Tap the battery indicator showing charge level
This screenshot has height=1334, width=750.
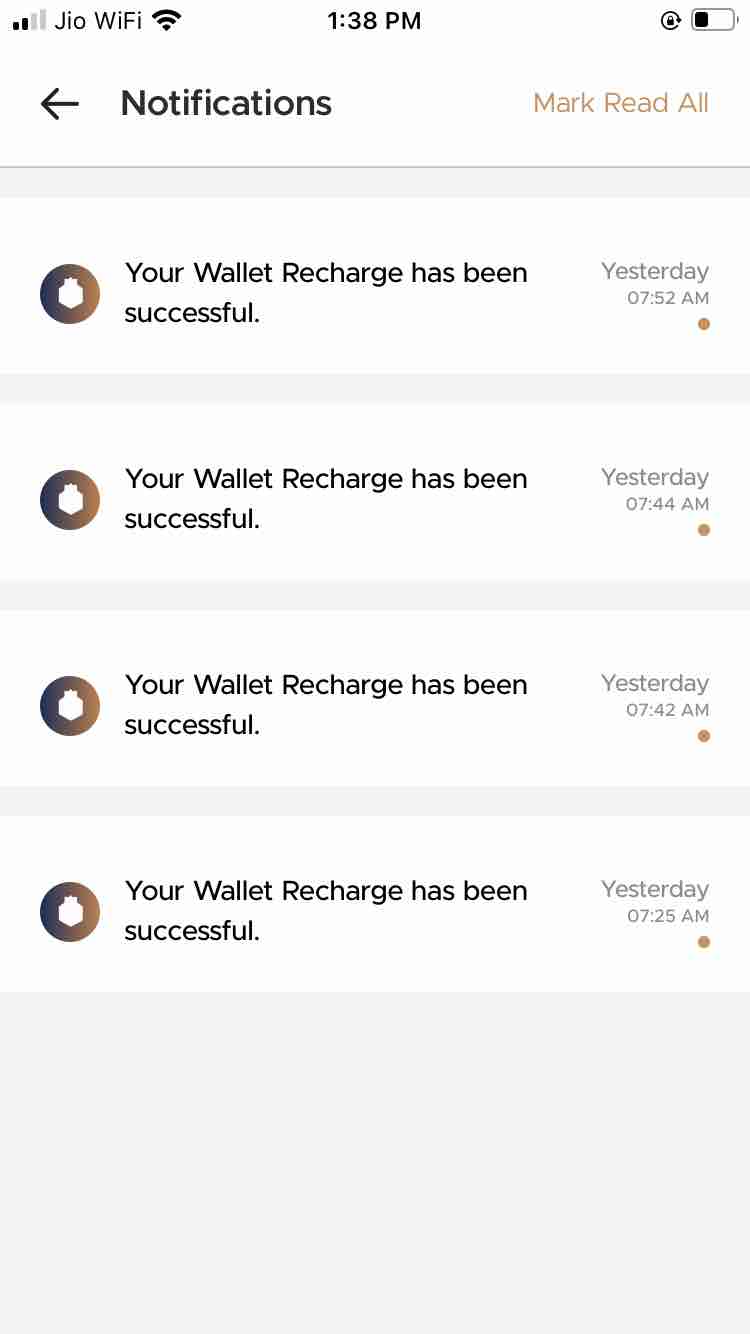click(712, 18)
